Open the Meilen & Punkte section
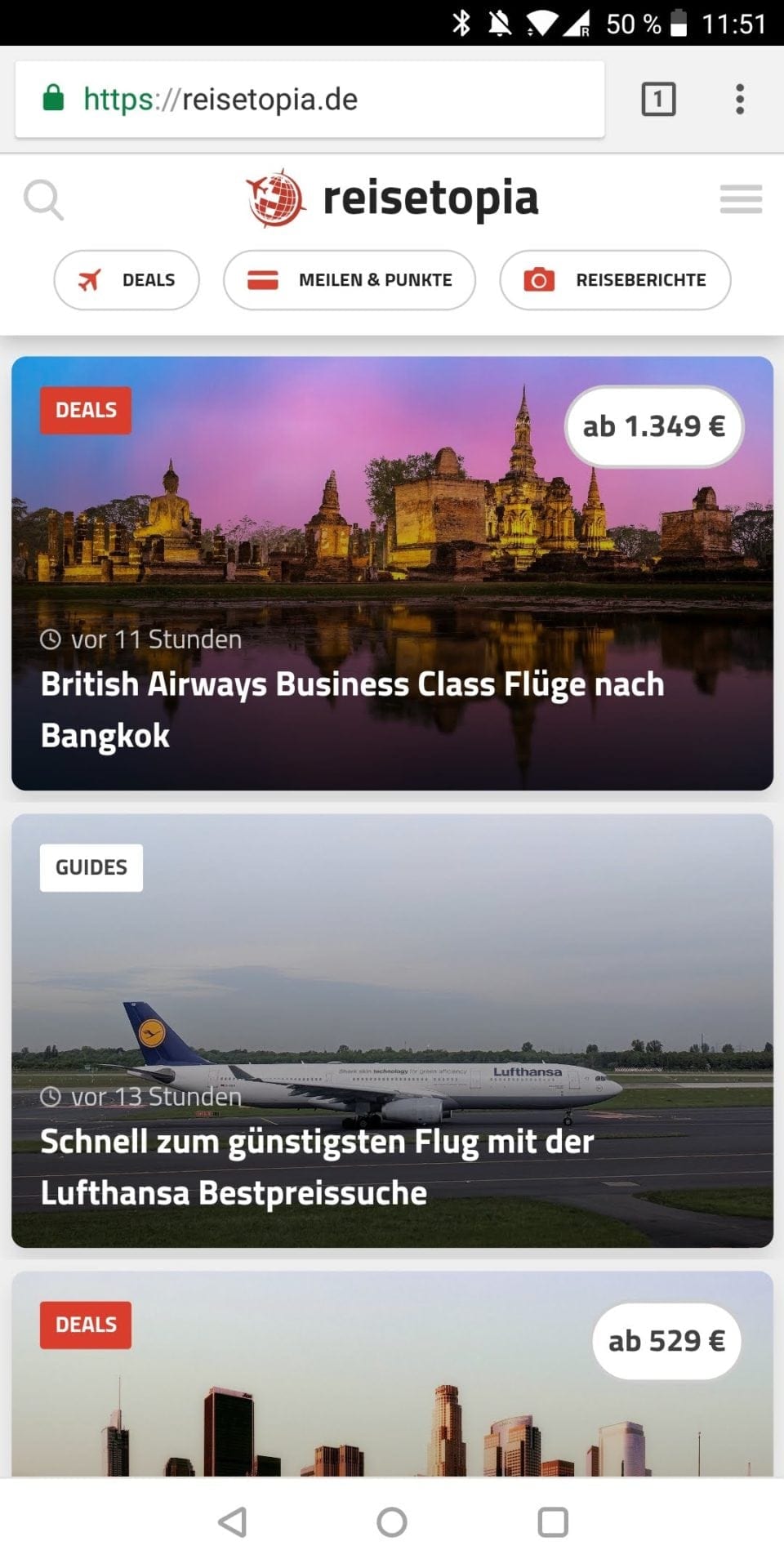 coord(350,280)
